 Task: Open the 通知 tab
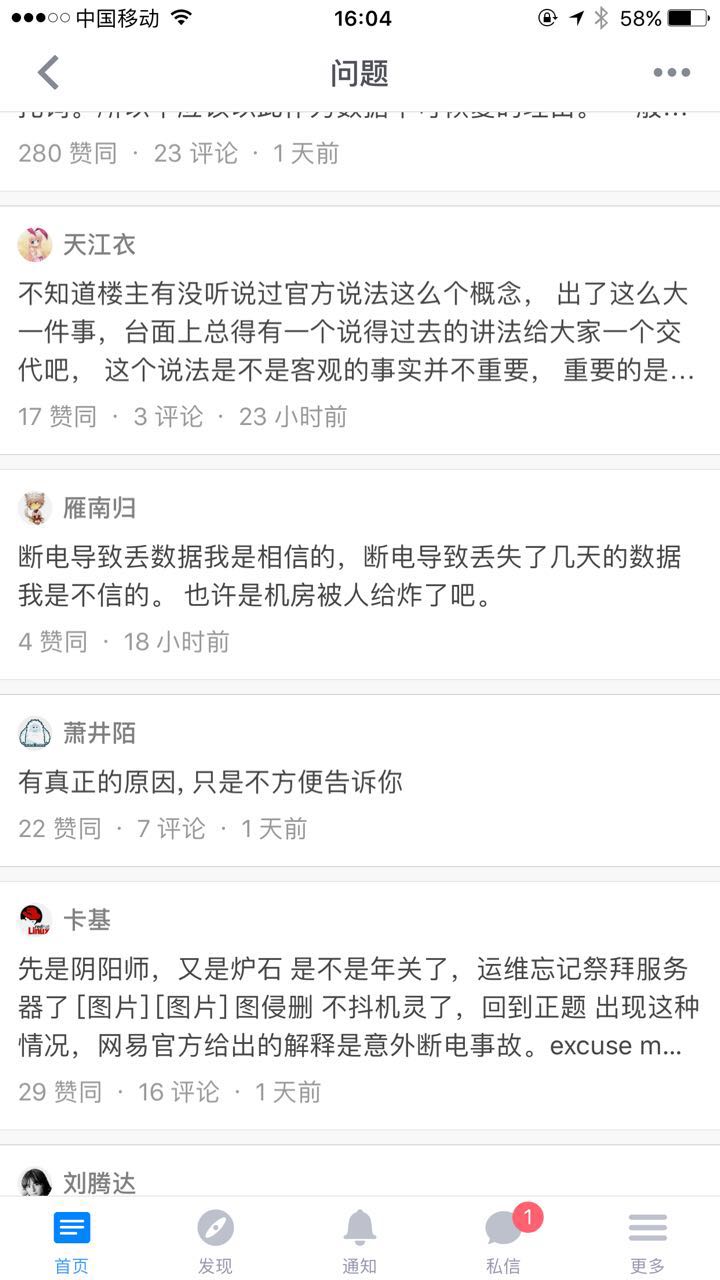click(x=359, y=1242)
